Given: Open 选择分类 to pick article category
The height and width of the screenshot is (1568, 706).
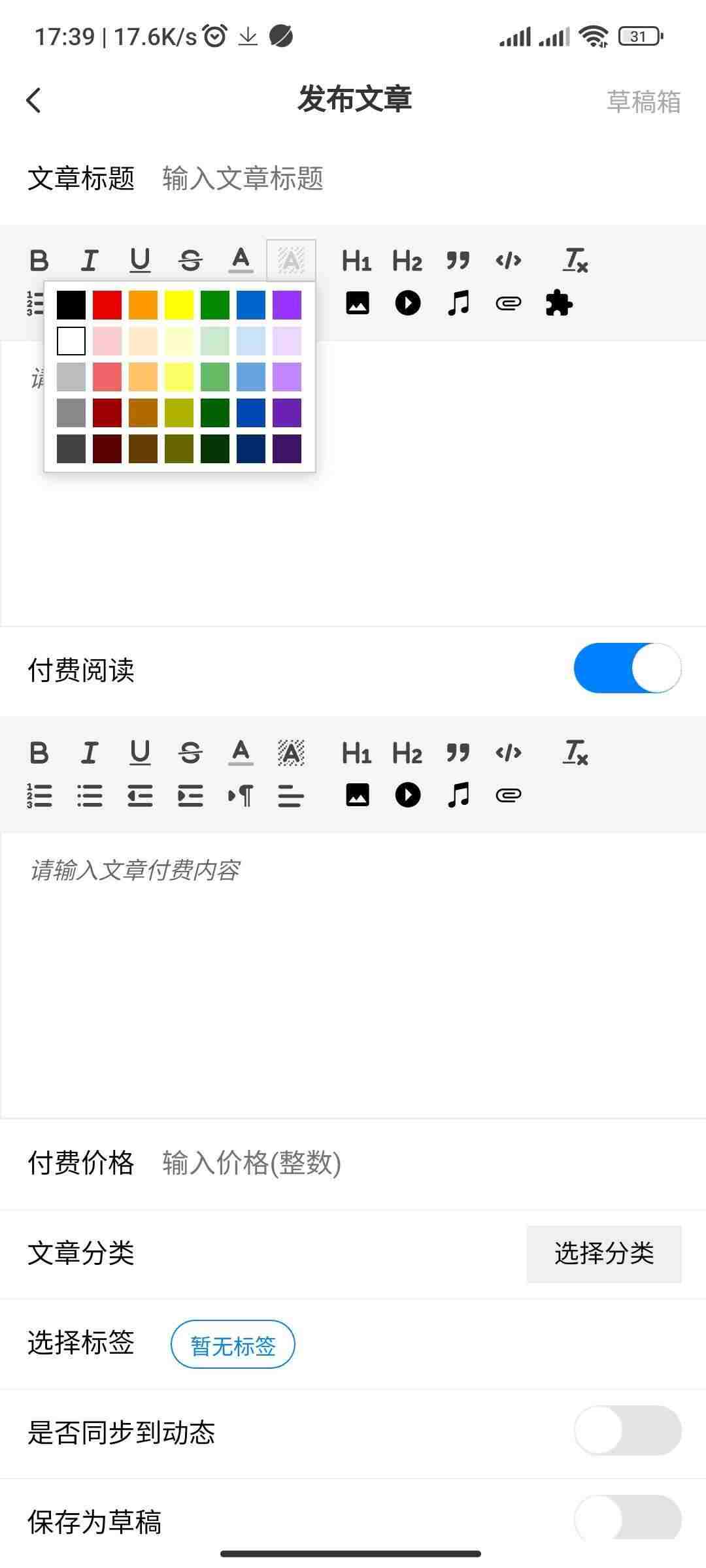Looking at the screenshot, I should pos(603,1252).
